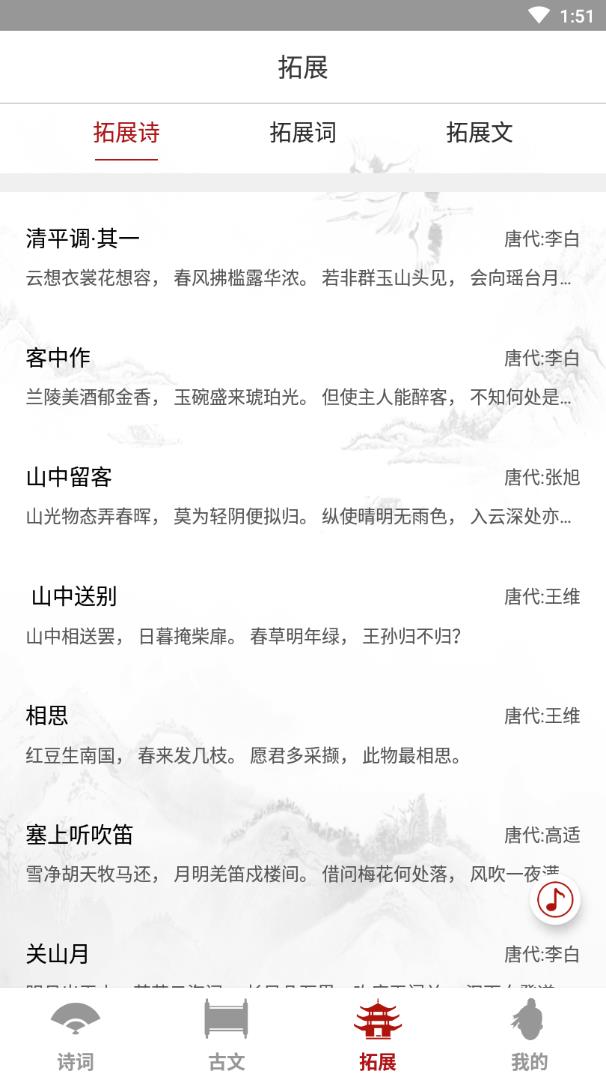
Task: Open the poem 相思
Action: pyautogui.click(x=302, y=733)
